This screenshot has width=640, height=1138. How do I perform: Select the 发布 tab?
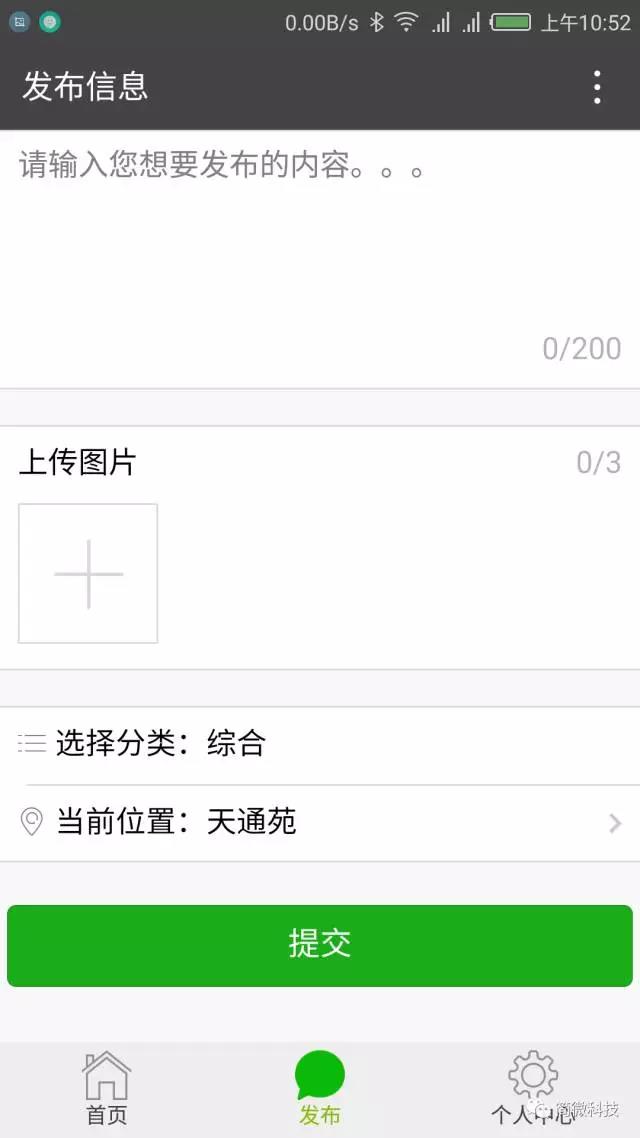tap(320, 1088)
